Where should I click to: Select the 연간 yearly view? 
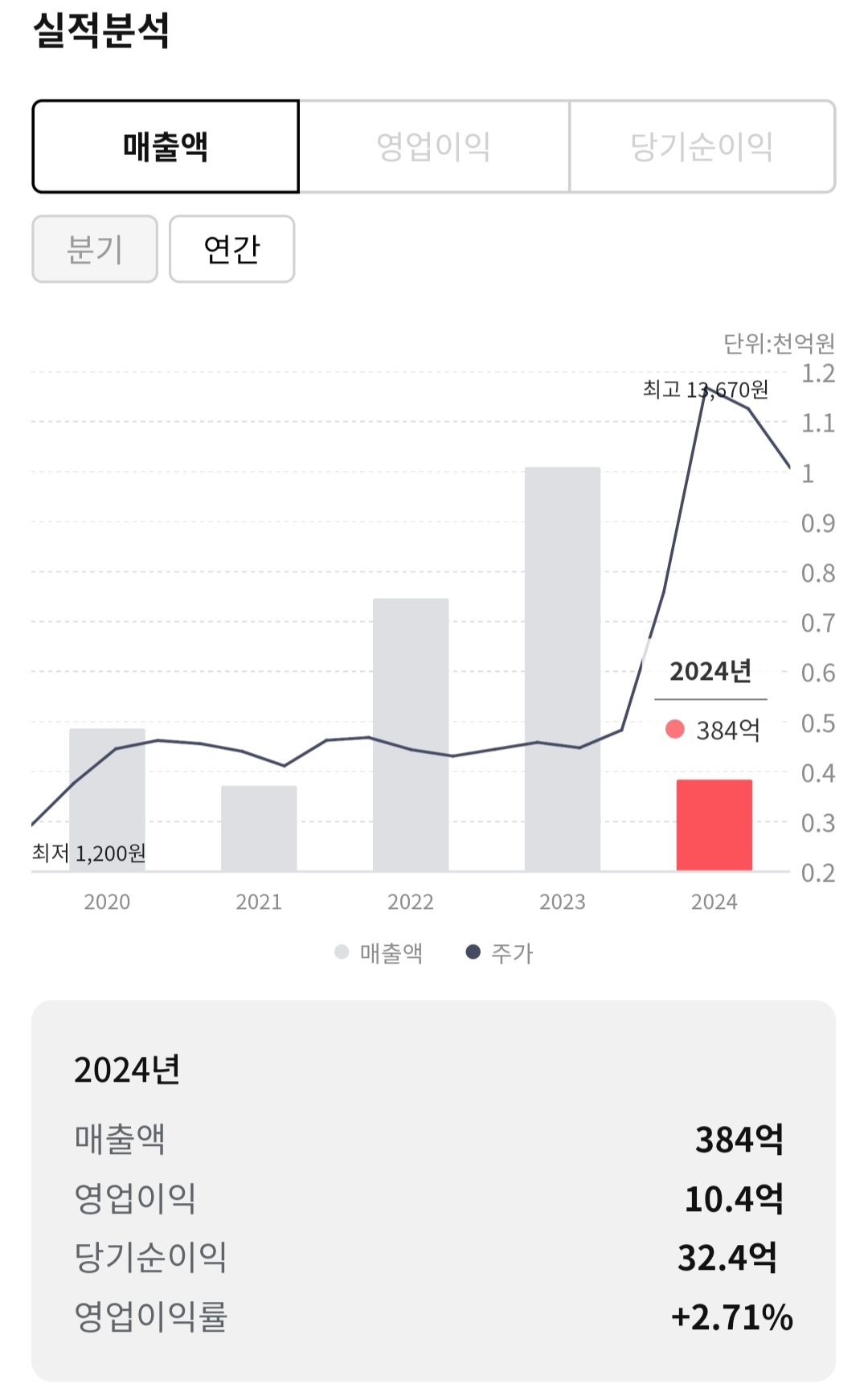(231, 249)
